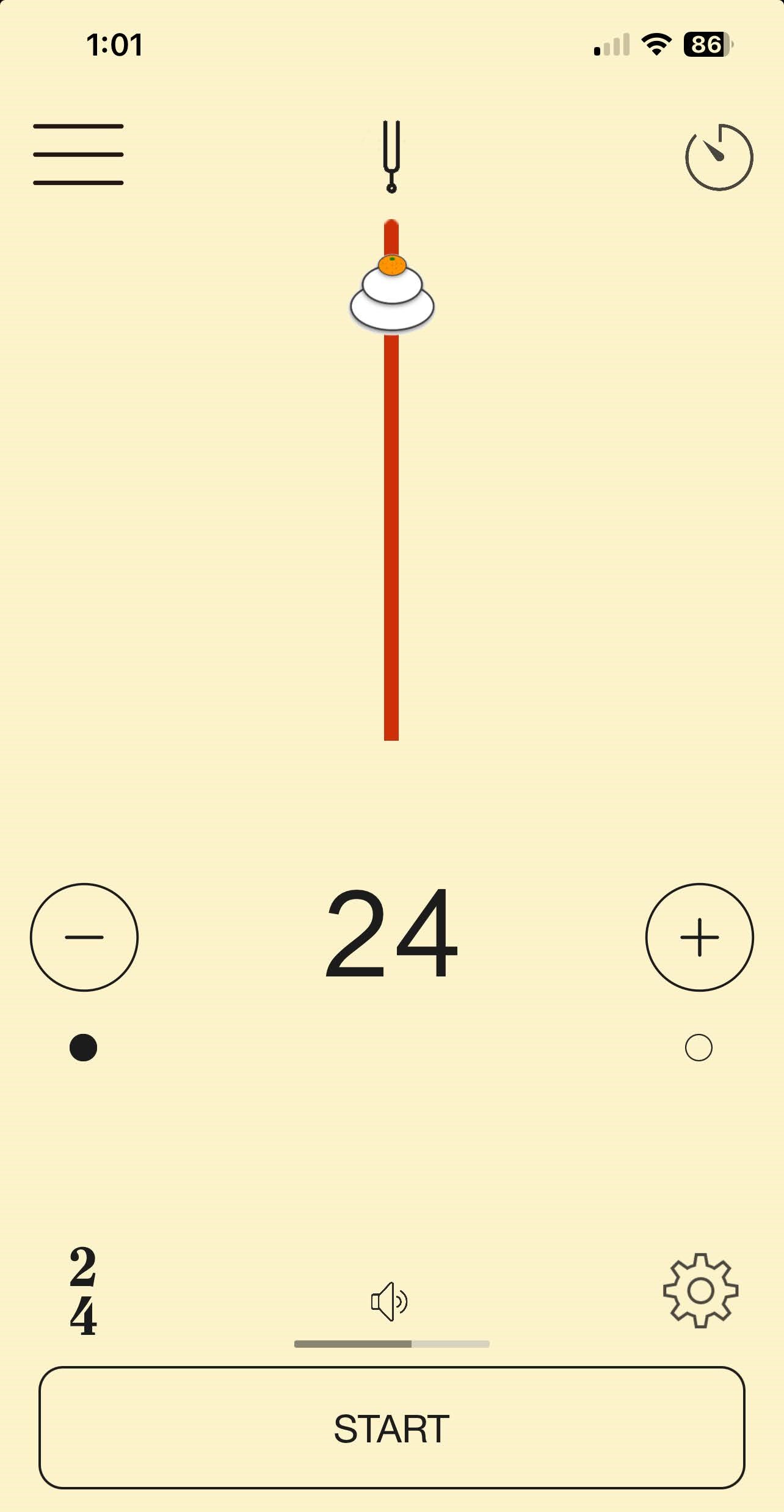Start the metronome
The image size is (784, 1512).
pos(391,1428)
